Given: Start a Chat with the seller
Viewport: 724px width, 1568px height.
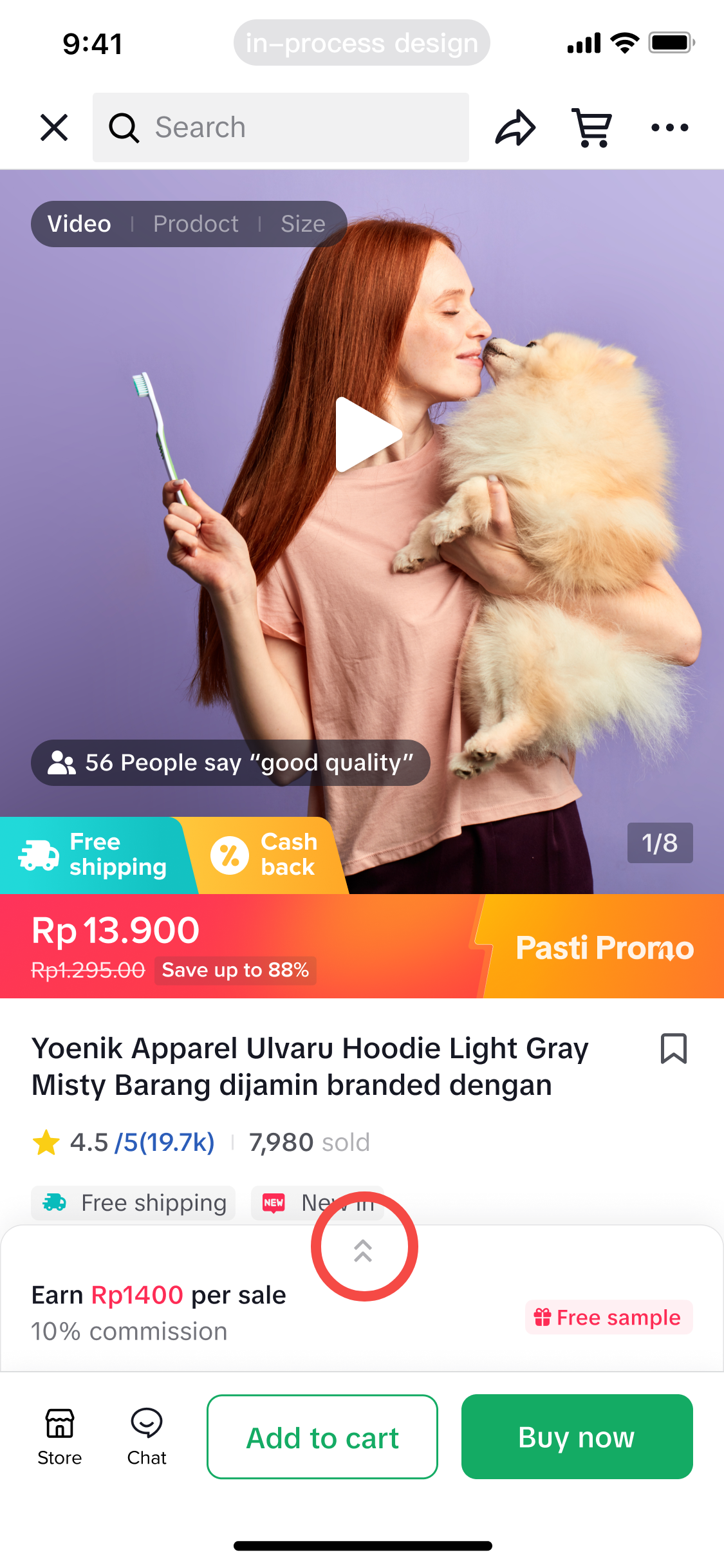Looking at the screenshot, I should click(x=147, y=1435).
